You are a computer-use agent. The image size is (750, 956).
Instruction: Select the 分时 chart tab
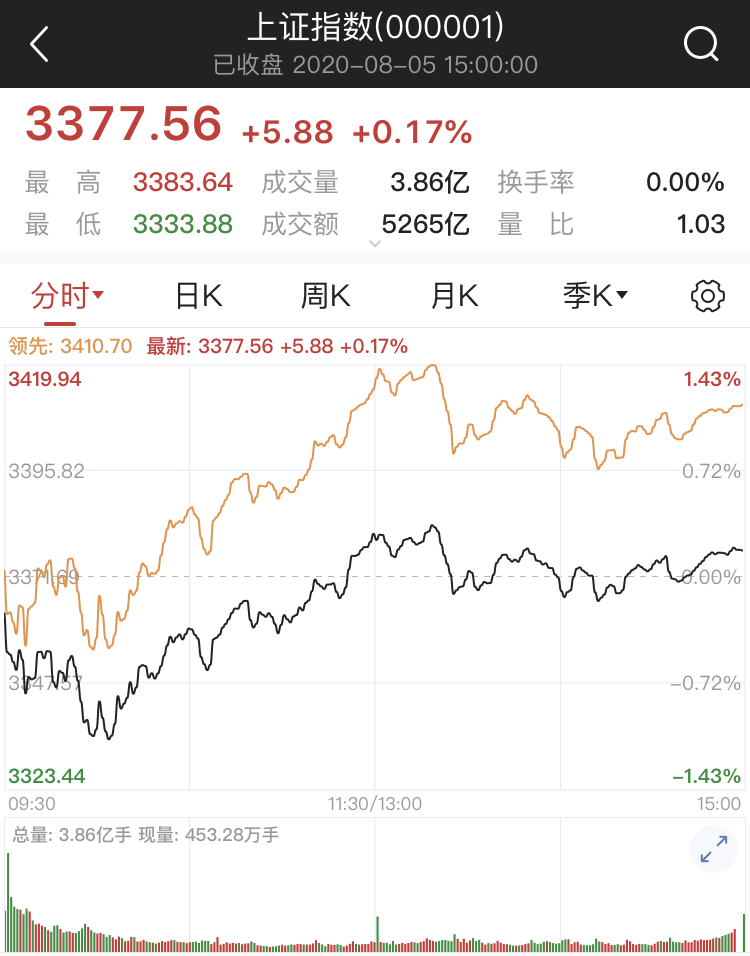click(67, 295)
